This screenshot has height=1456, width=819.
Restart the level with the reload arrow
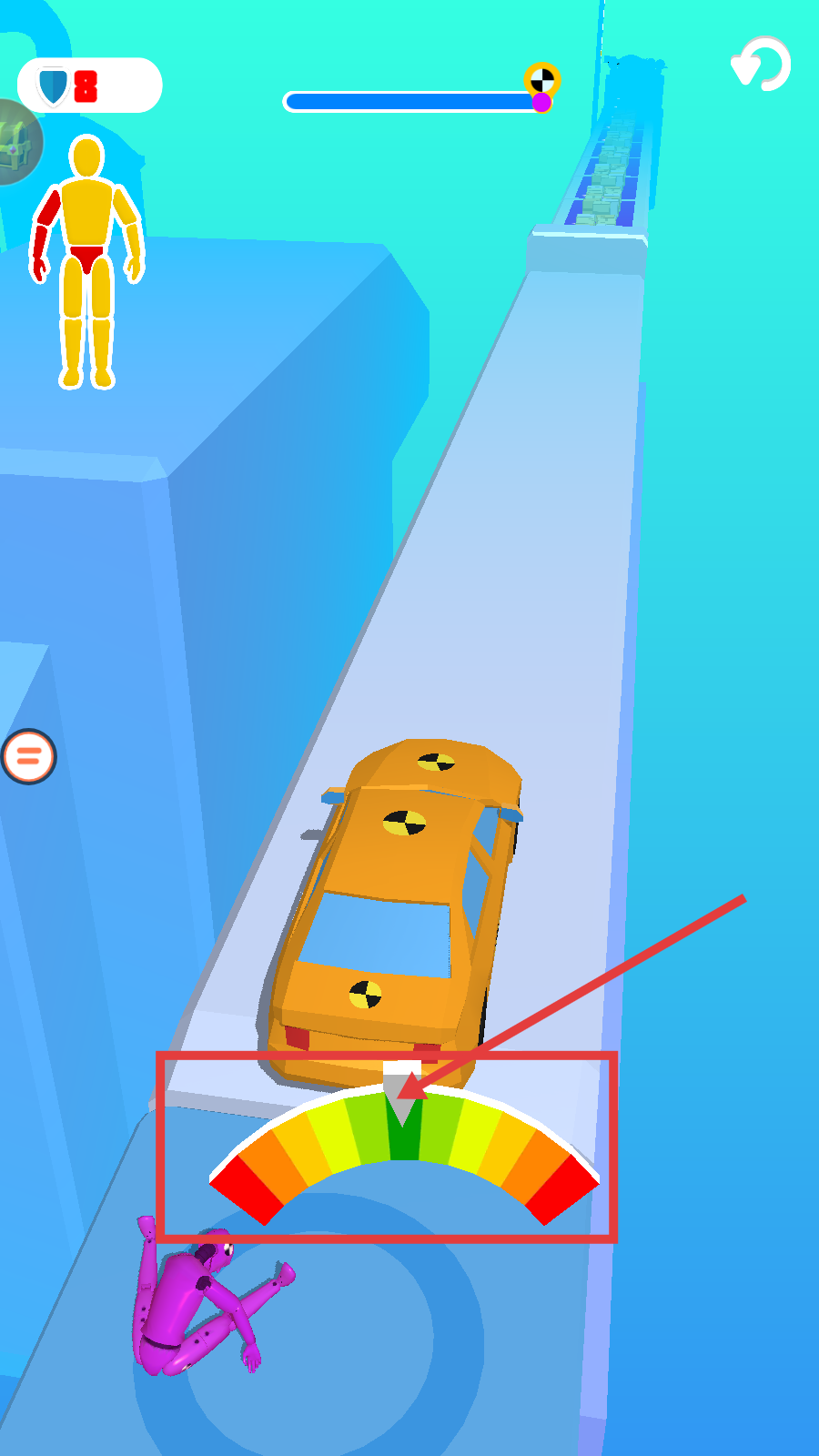point(763,65)
